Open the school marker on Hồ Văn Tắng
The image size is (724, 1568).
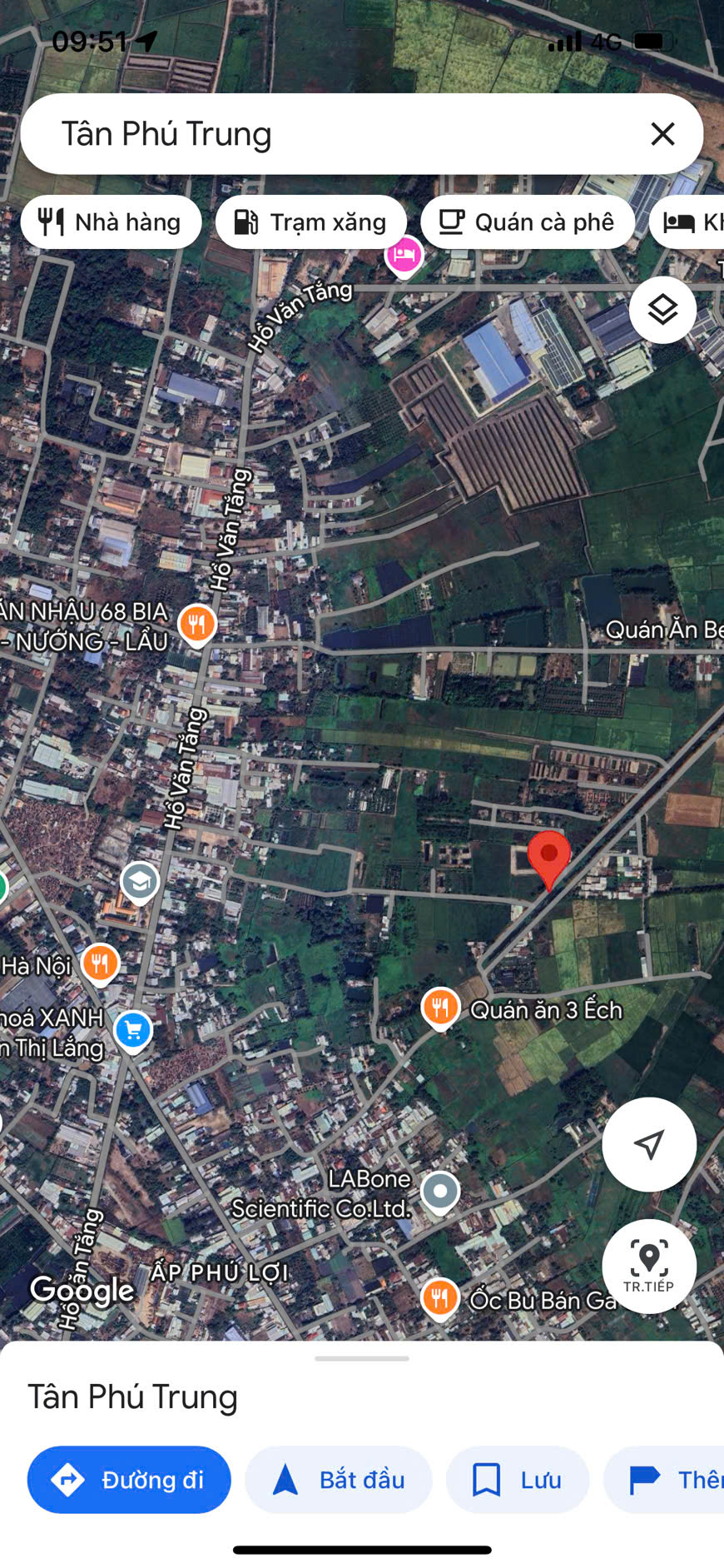[x=140, y=881]
